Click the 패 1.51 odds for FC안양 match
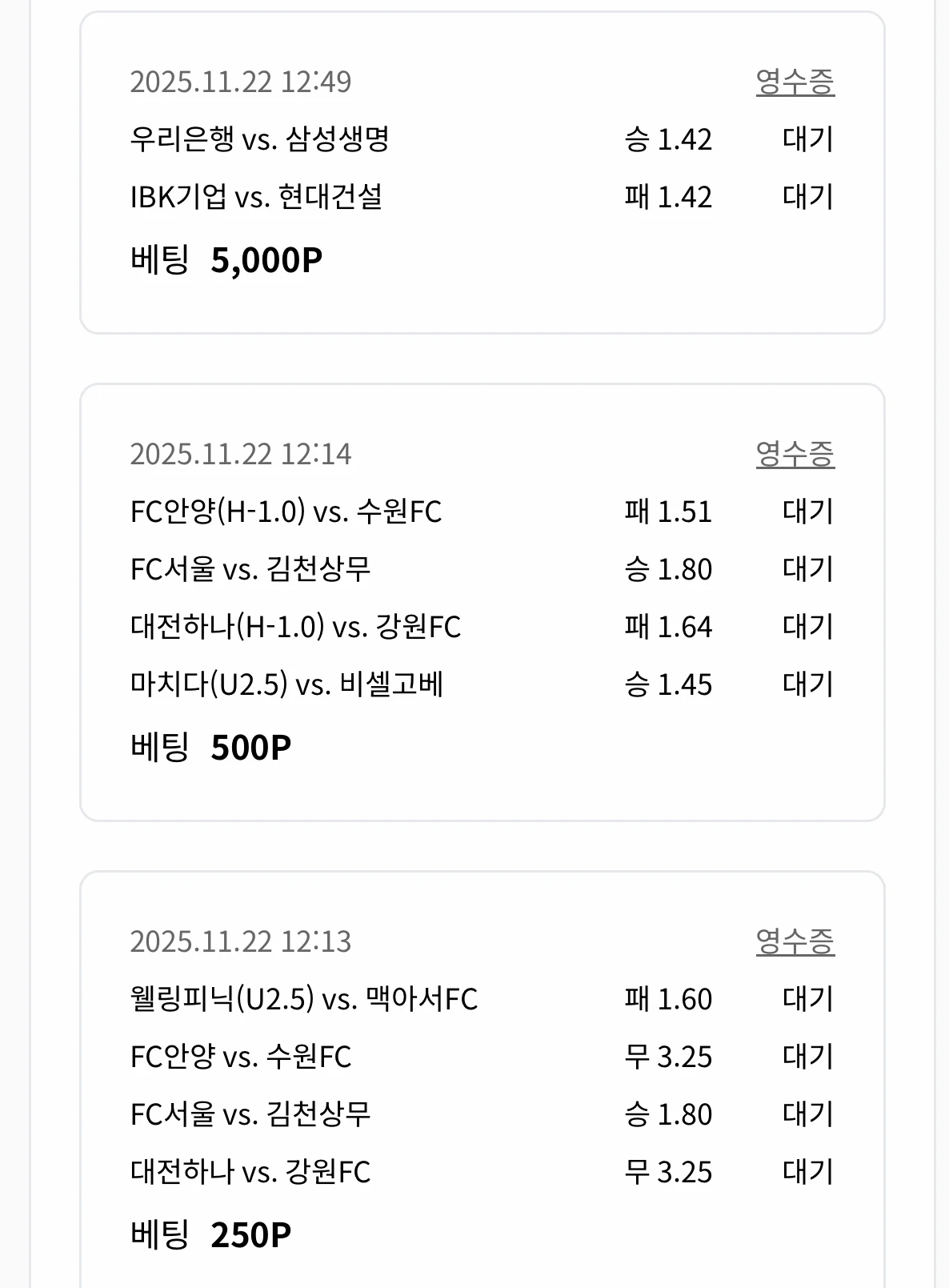 click(x=669, y=513)
